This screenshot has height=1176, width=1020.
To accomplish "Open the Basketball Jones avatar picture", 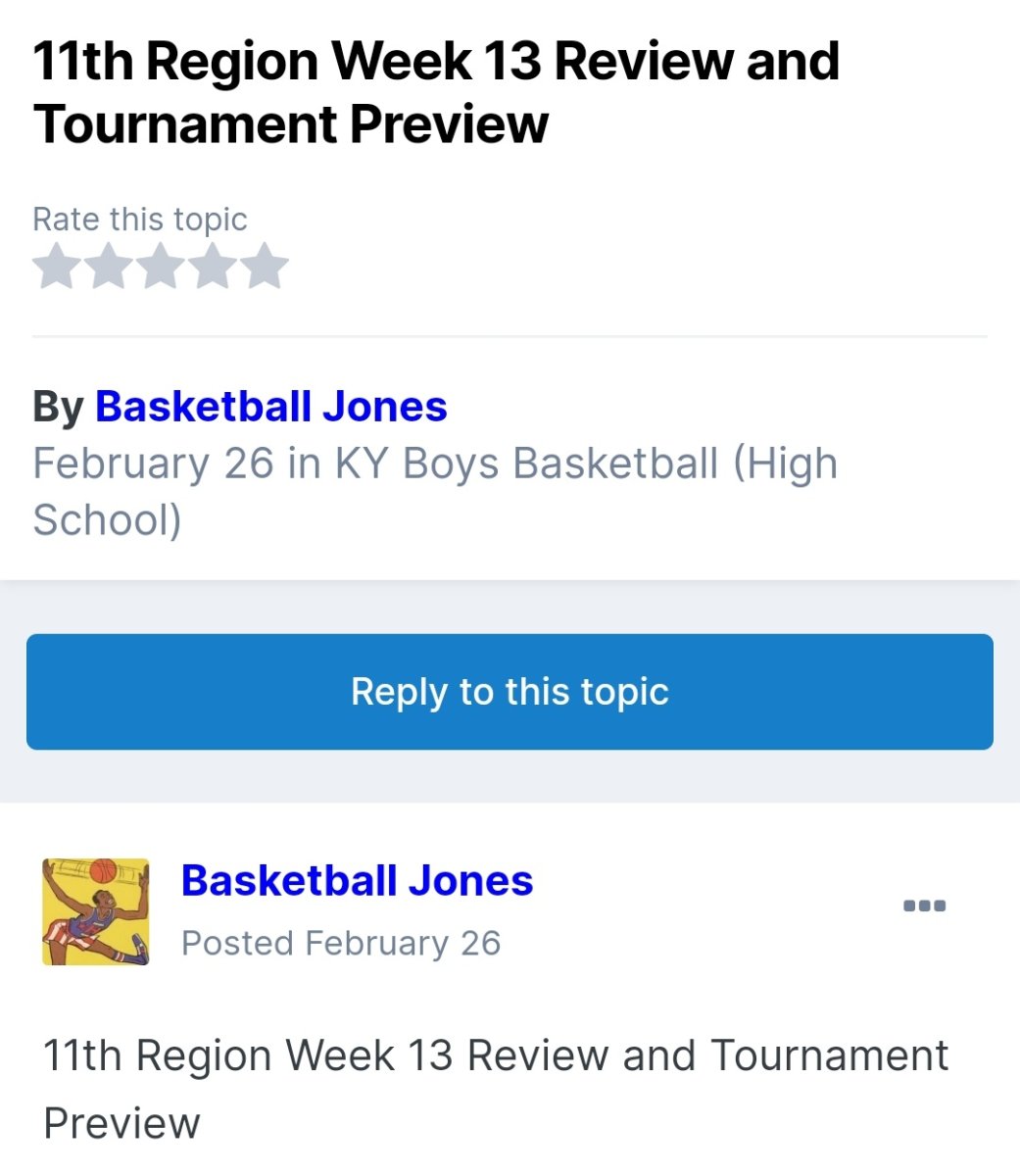I will coord(96,911).
